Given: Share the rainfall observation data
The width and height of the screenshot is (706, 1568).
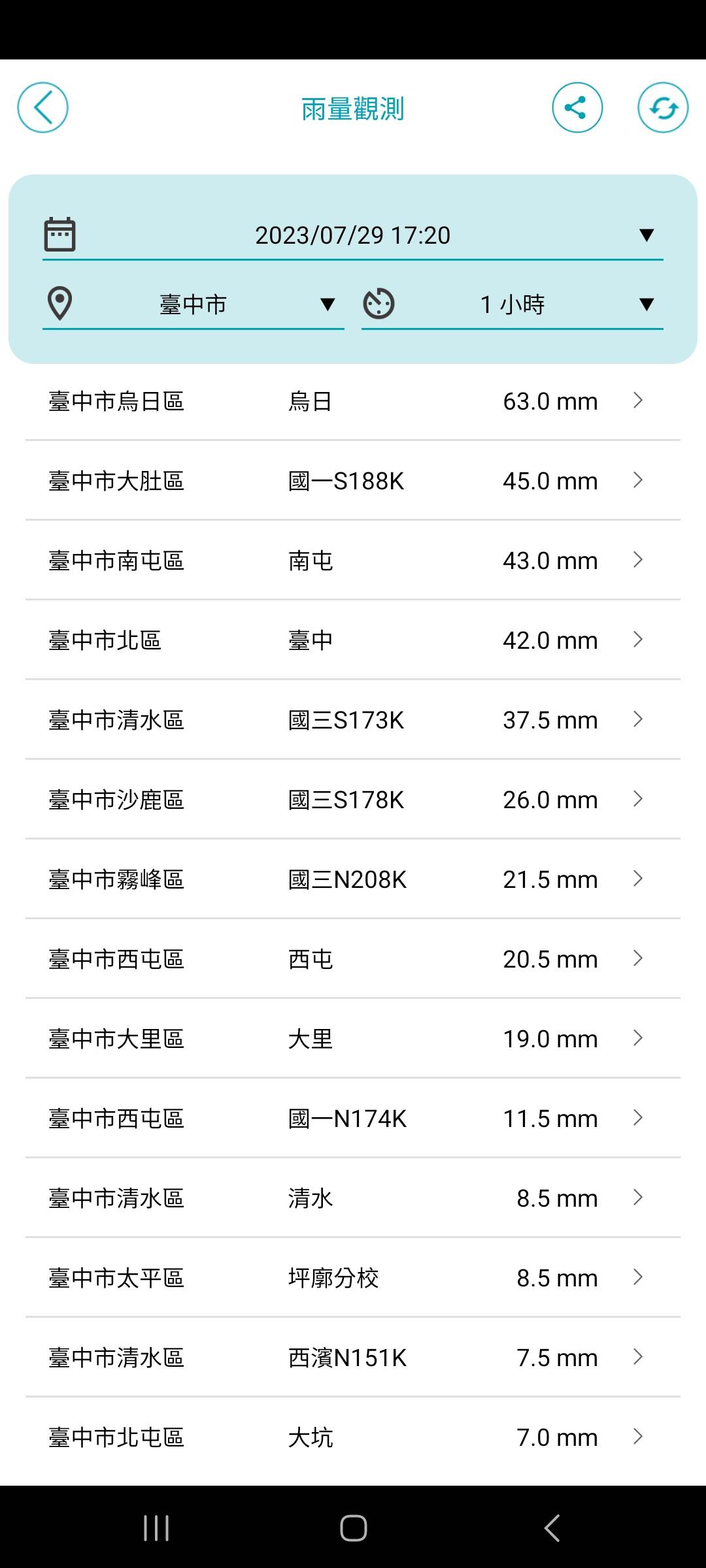Looking at the screenshot, I should tap(577, 108).
